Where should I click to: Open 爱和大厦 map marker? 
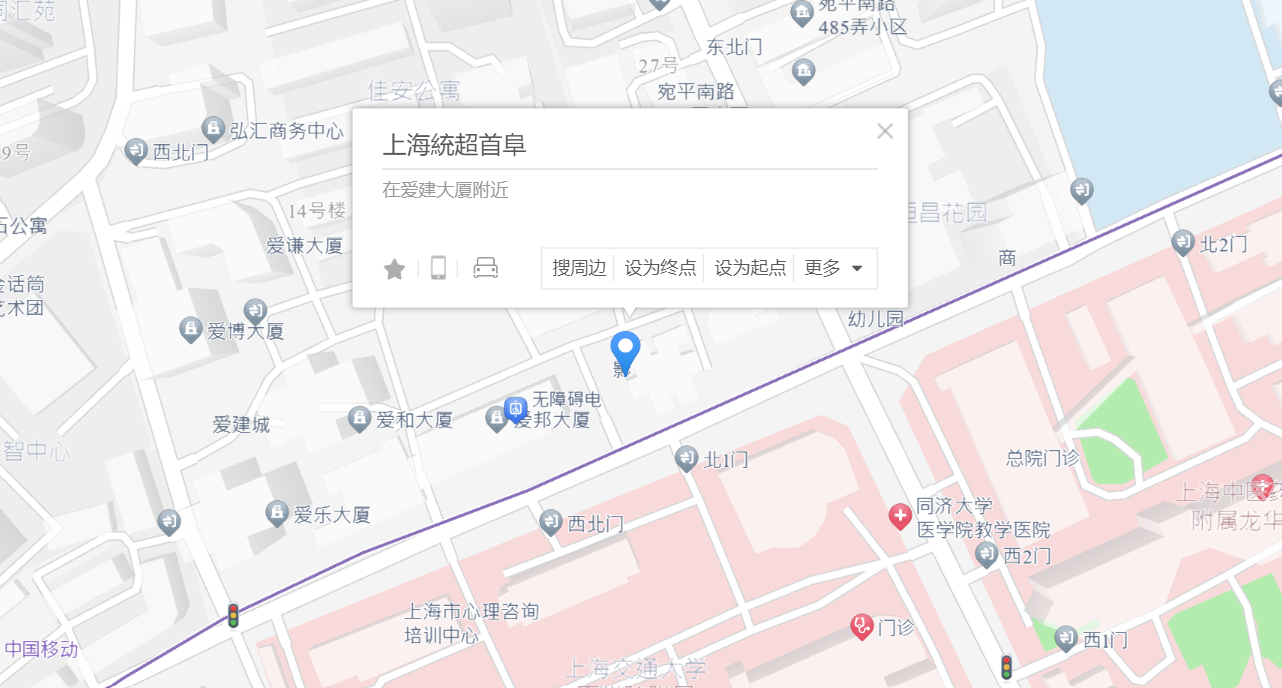click(x=360, y=419)
